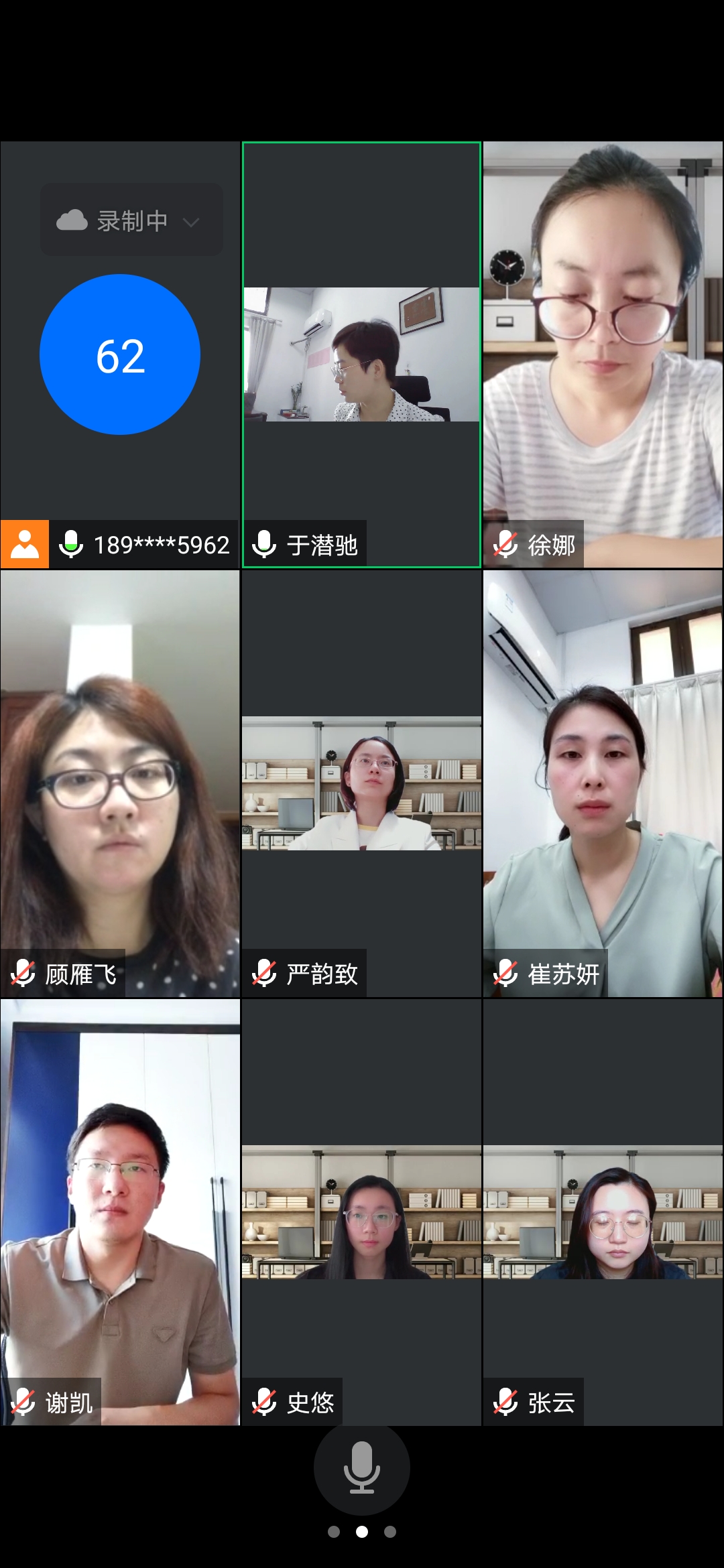Screen dimensions: 724x1568
Task: Open 张云's video tile
Action: pyautogui.click(x=603, y=1212)
